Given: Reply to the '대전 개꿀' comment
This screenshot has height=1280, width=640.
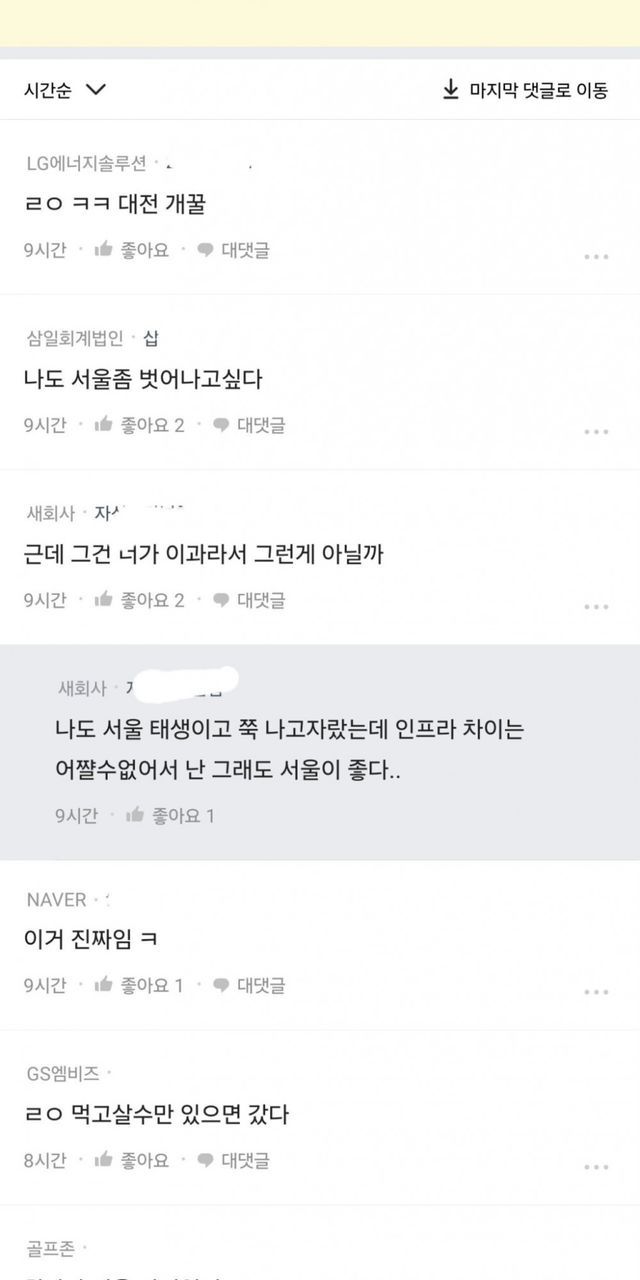Looking at the screenshot, I should pyautogui.click(x=234, y=250).
